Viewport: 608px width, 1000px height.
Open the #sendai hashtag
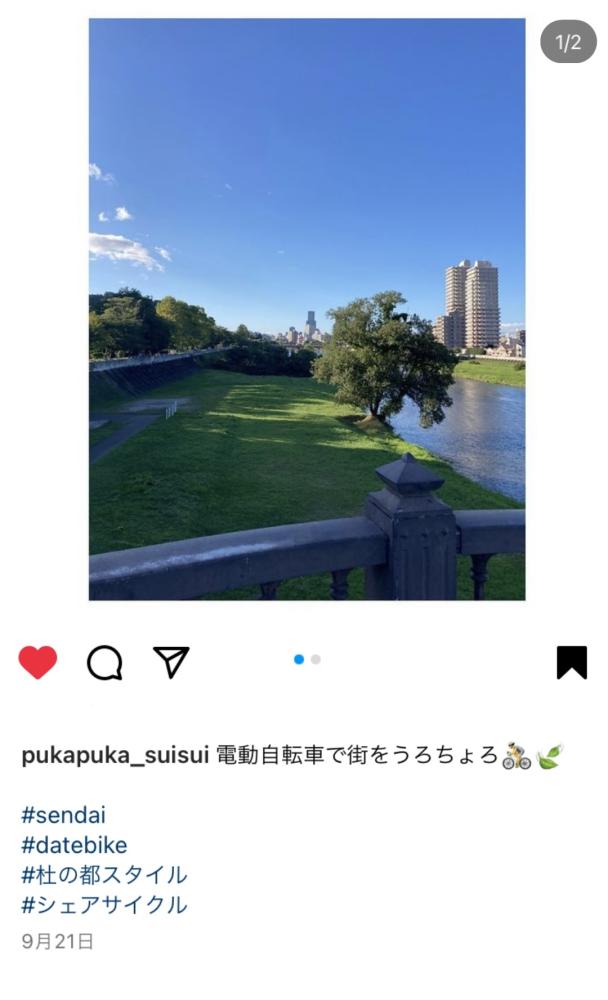click(x=63, y=815)
